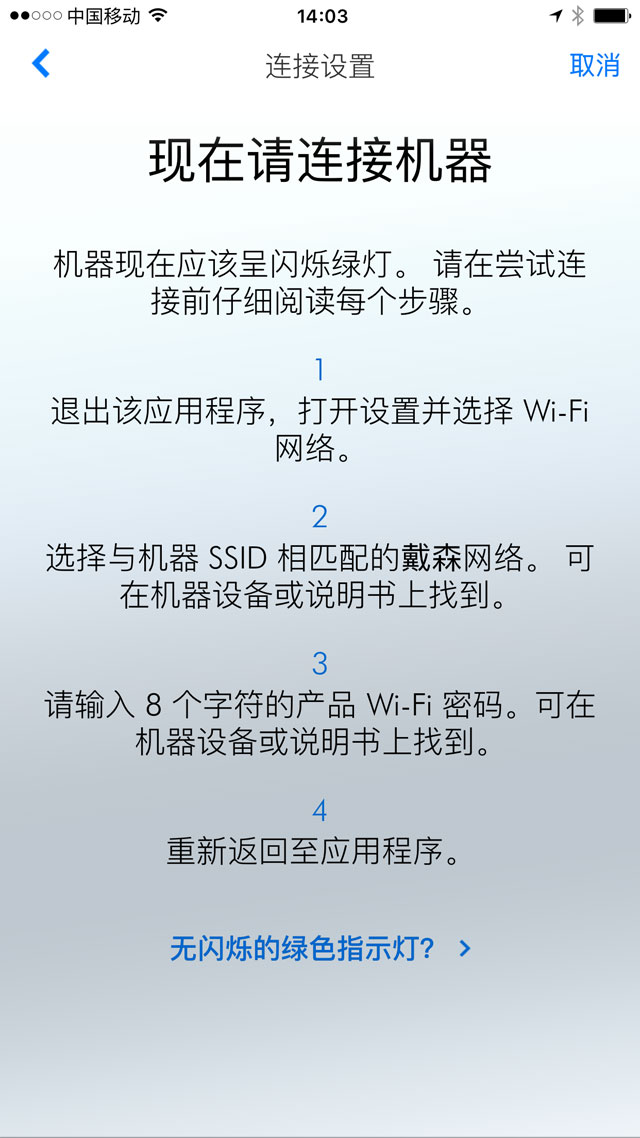Tap 取消 to cancel connection setup
Image resolution: width=640 pixels, height=1138 pixels.
(594, 65)
